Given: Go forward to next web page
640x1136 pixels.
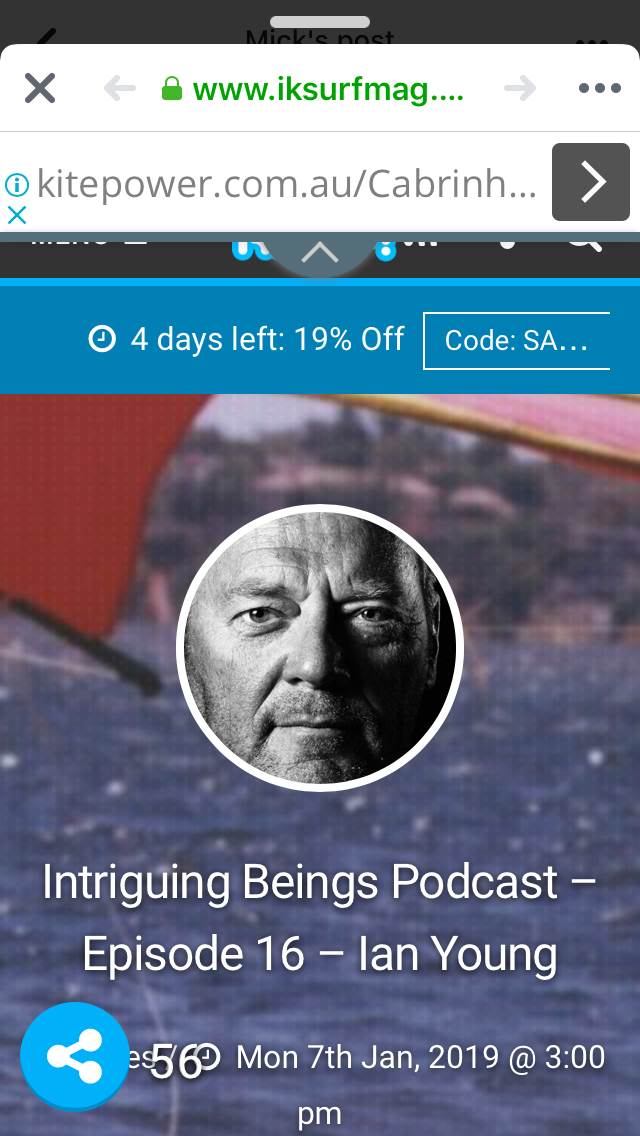Looking at the screenshot, I should tap(520, 88).
